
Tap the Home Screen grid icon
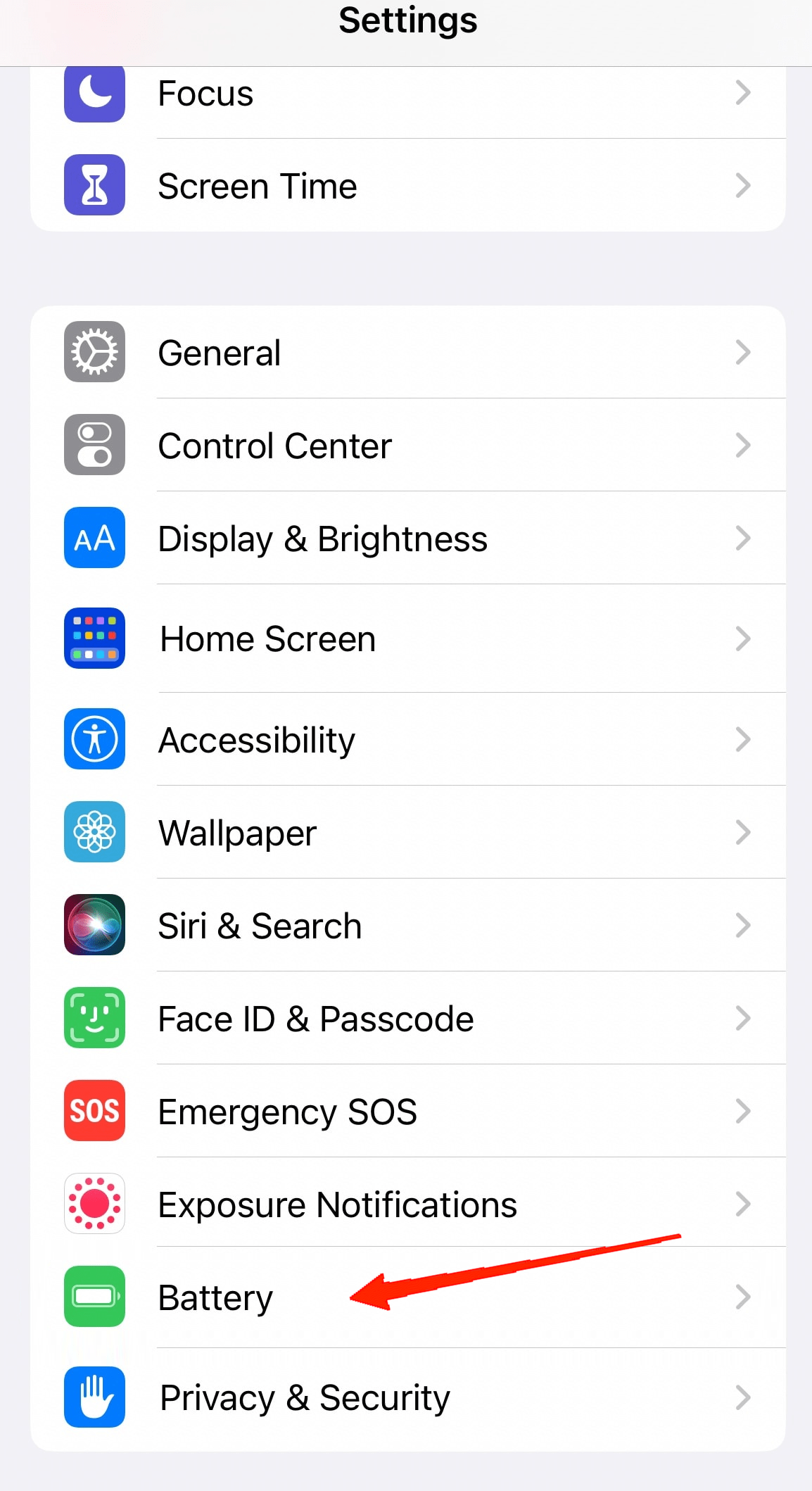(94, 638)
